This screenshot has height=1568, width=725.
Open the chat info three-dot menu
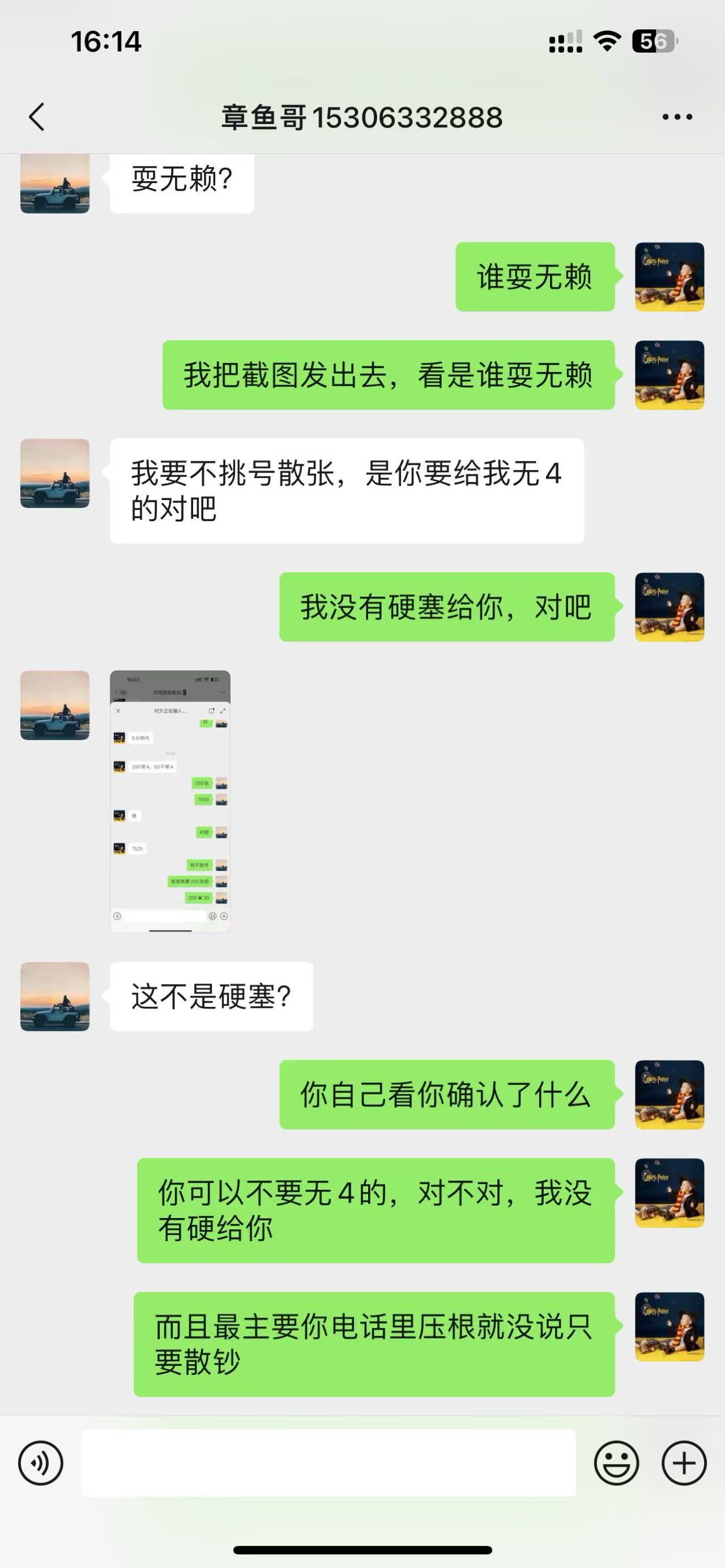[677, 117]
